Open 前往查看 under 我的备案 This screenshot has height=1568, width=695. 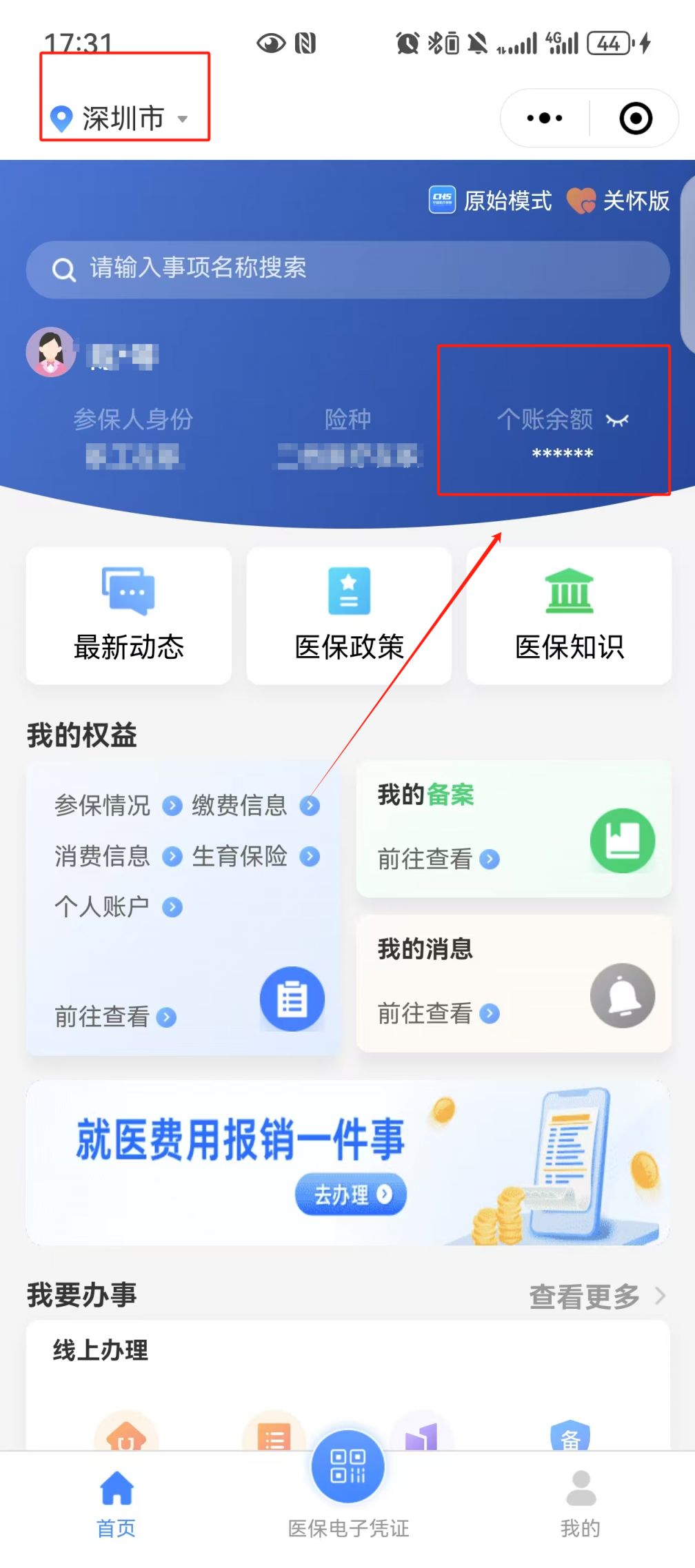pos(438,859)
